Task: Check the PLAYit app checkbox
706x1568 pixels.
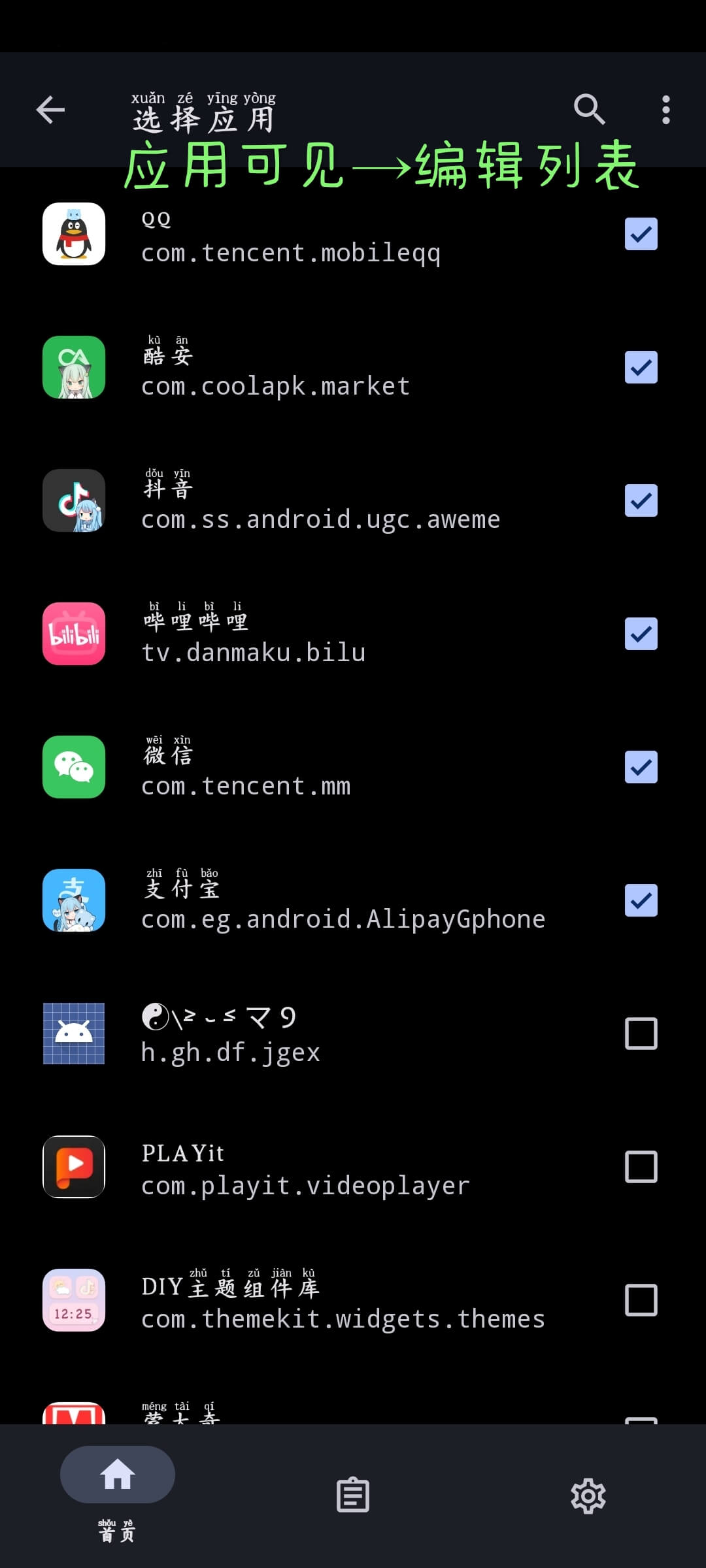Action: 640,1167
